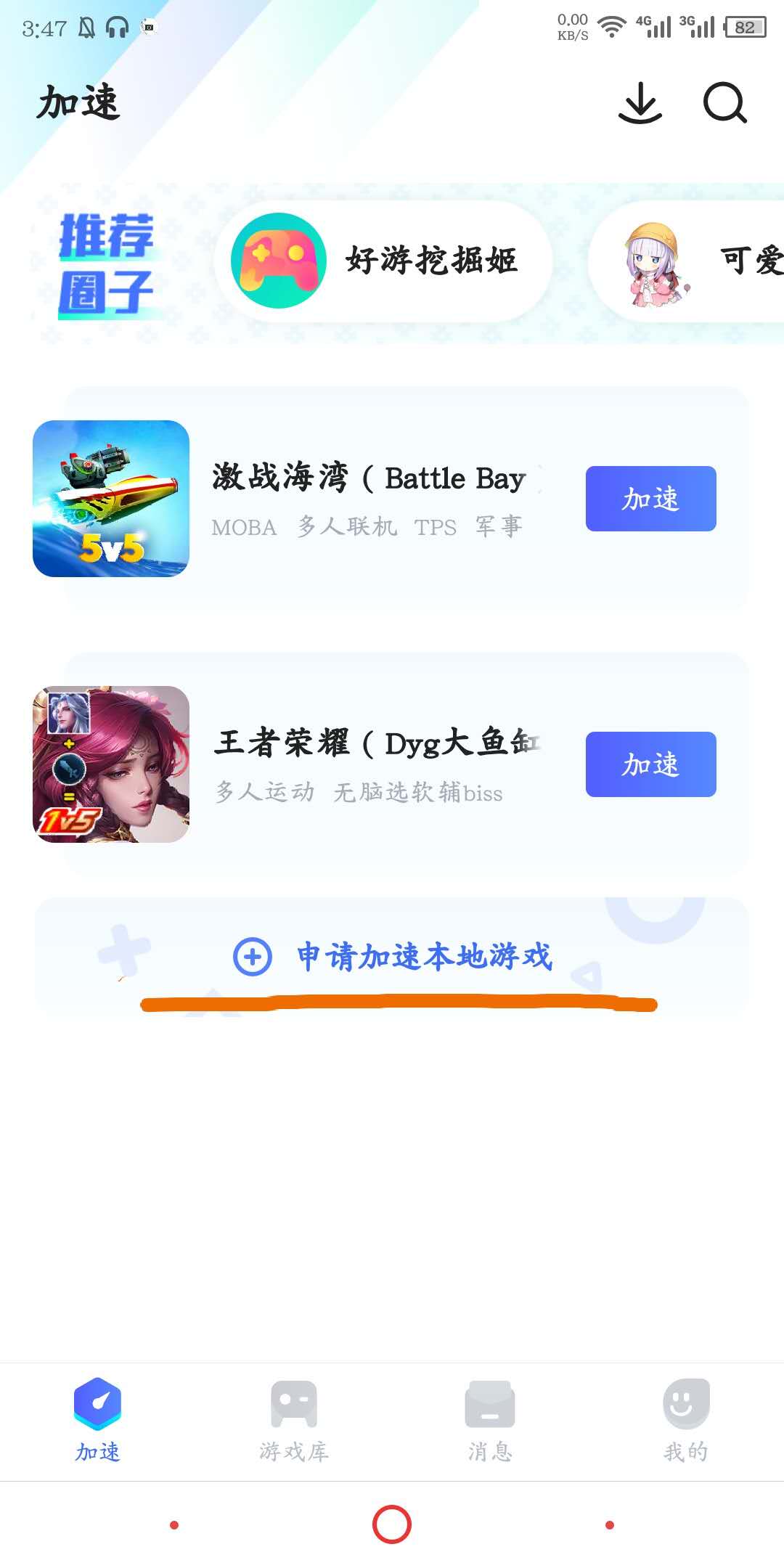Screen dimensions: 784x1568
Task: Switch to the 我的 tab
Action: (x=686, y=1421)
